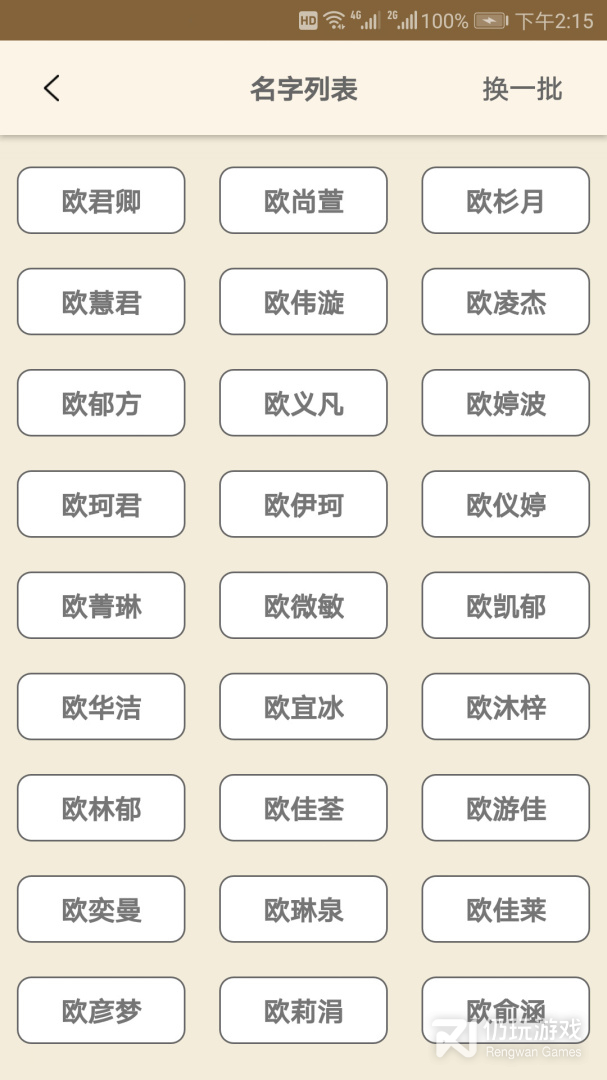Pick the name 欧沐梓
The width and height of the screenshot is (607, 1080).
tap(505, 707)
